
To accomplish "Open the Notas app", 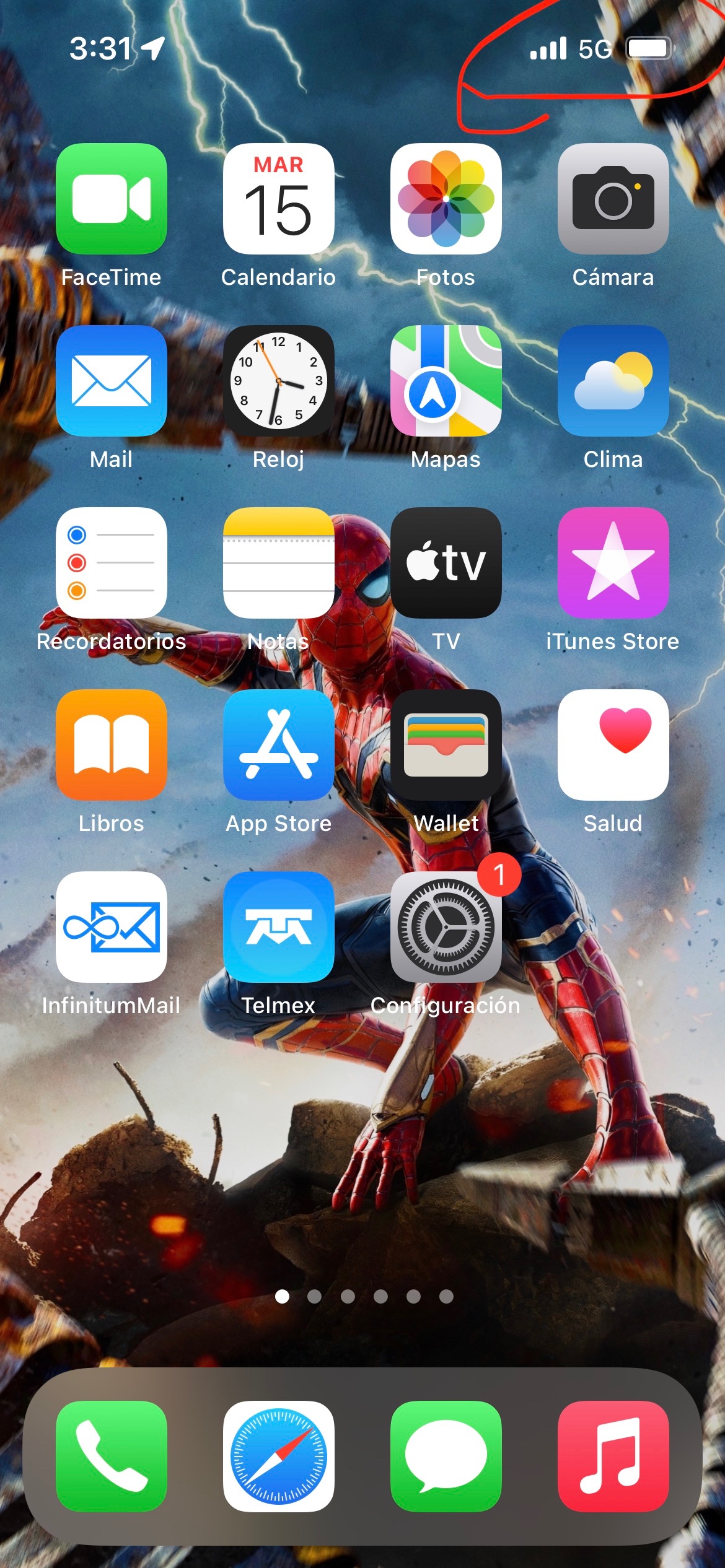I will (279, 563).
